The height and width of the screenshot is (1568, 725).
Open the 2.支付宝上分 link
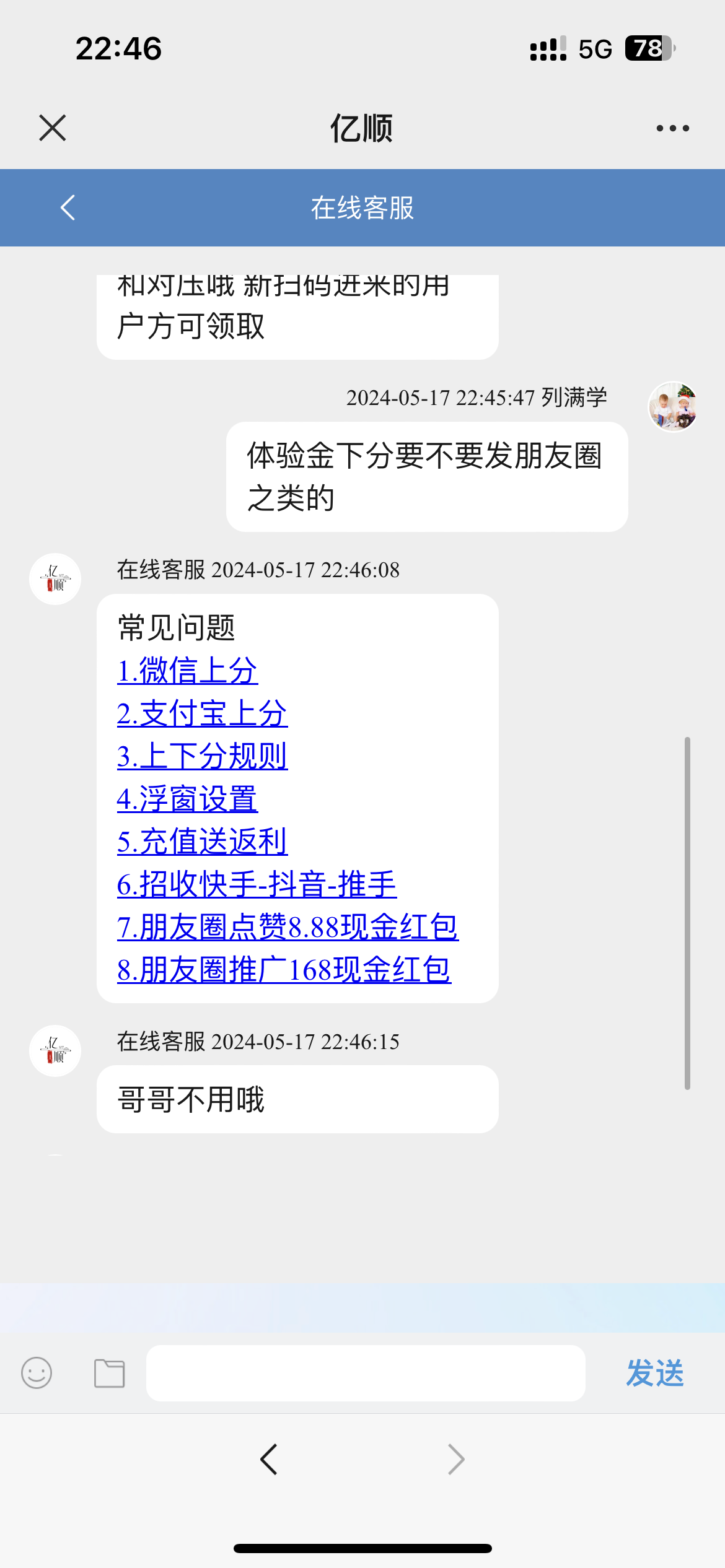202,713
